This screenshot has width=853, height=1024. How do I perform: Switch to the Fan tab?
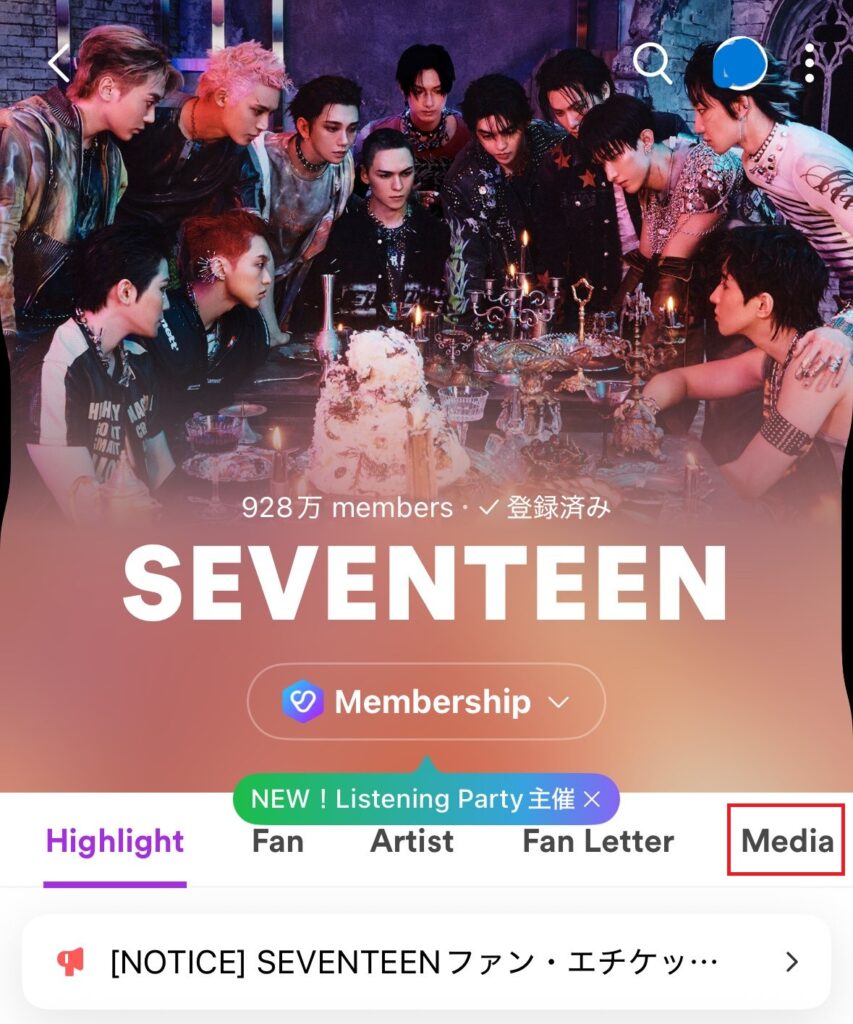277,842
